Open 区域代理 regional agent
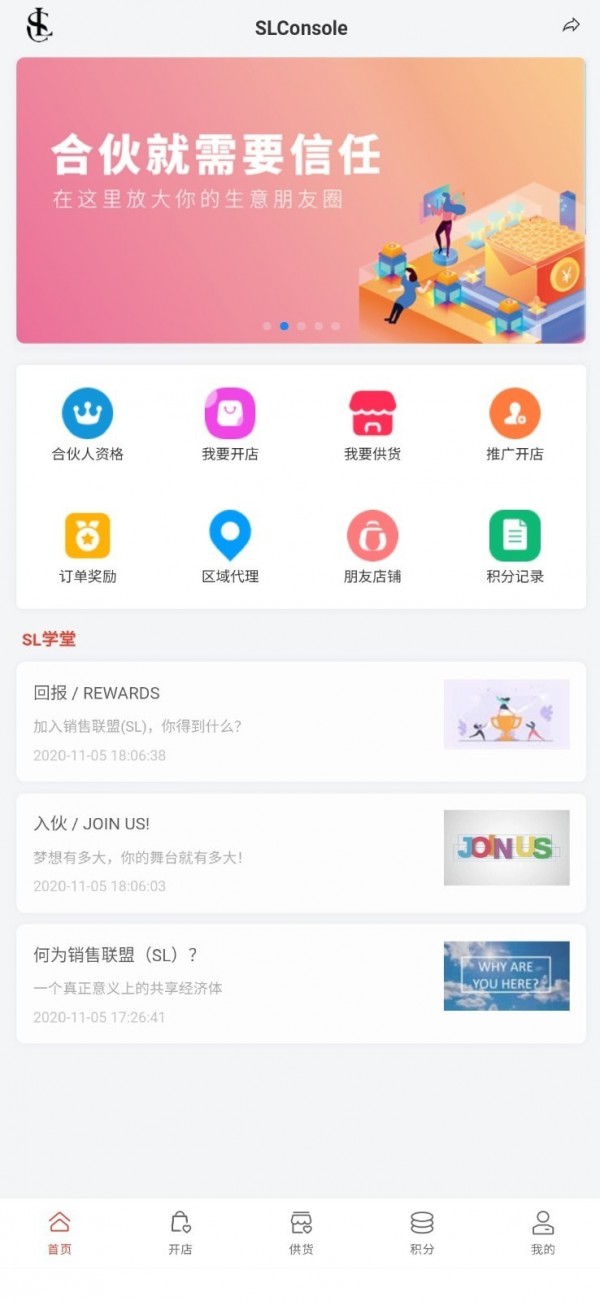 (230, 547)
